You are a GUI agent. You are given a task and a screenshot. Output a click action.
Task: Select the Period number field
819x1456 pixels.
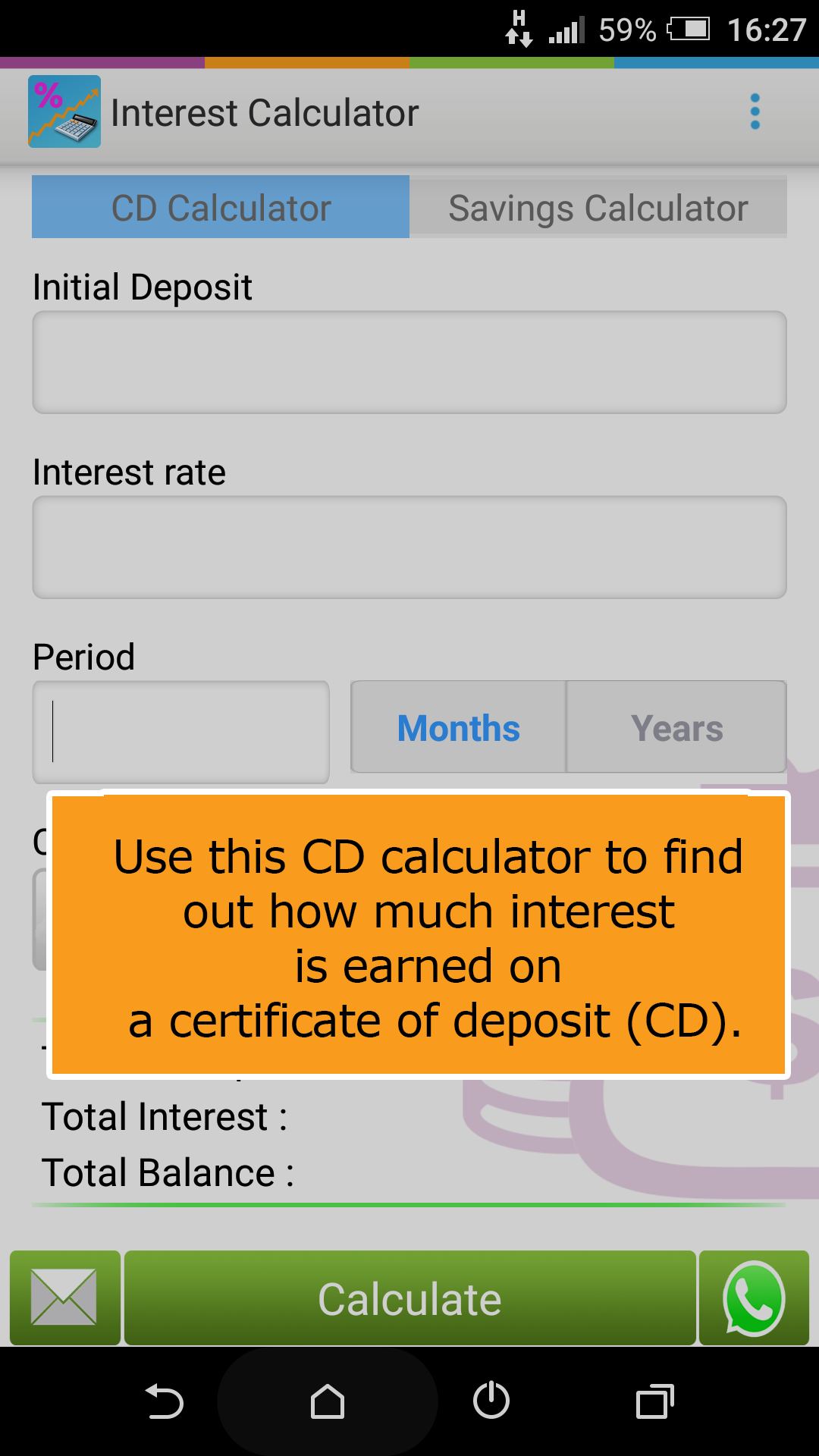[x=181, y=732]
